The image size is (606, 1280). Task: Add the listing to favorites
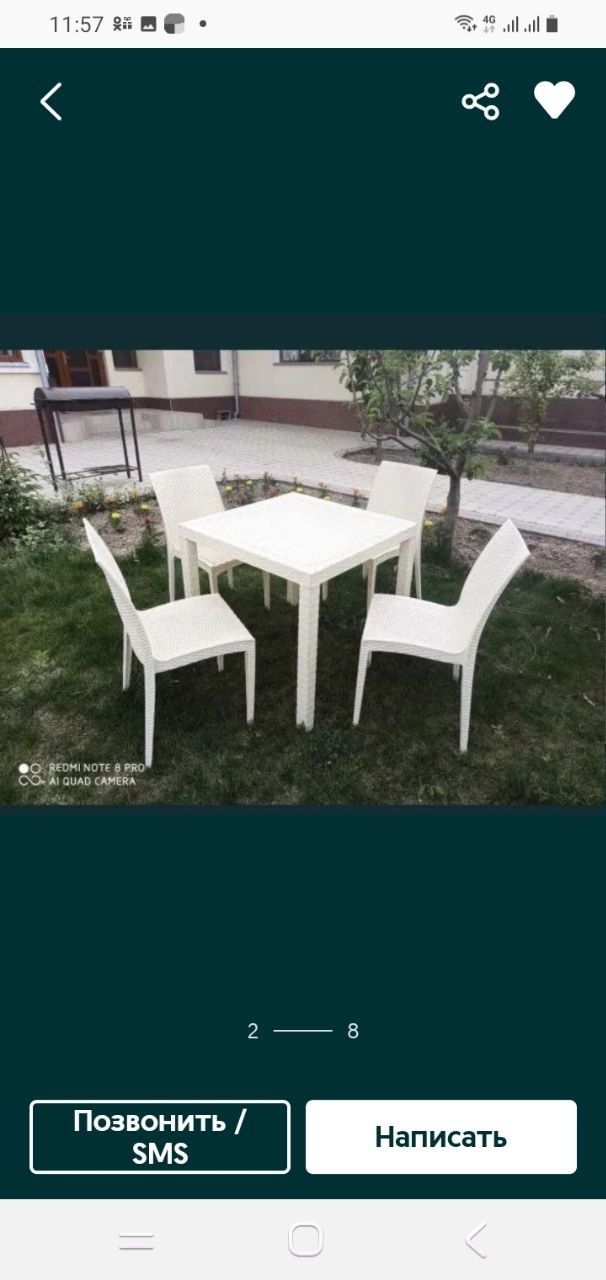point(554,101)
